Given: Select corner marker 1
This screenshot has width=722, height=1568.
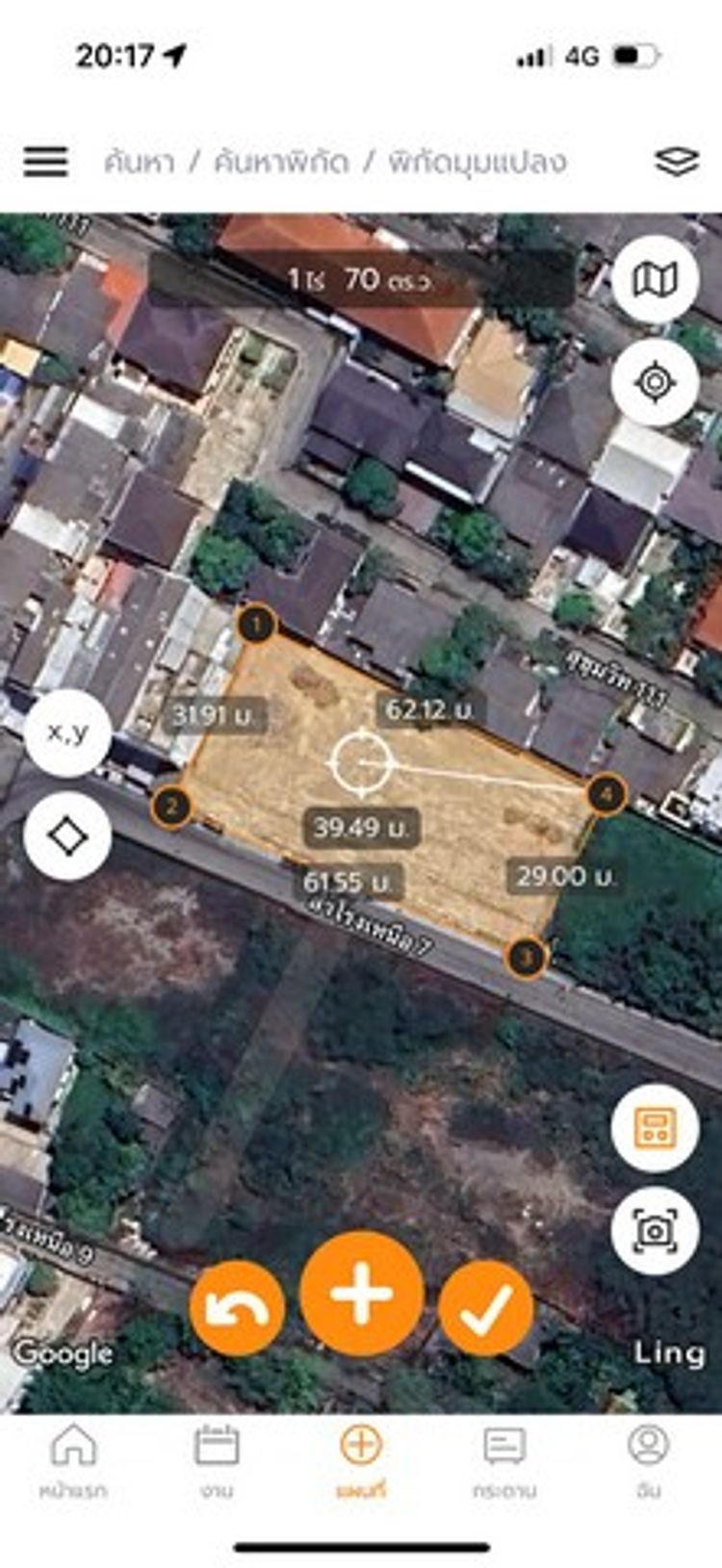Looking at the screenshot, I should (x=256, y=626).
